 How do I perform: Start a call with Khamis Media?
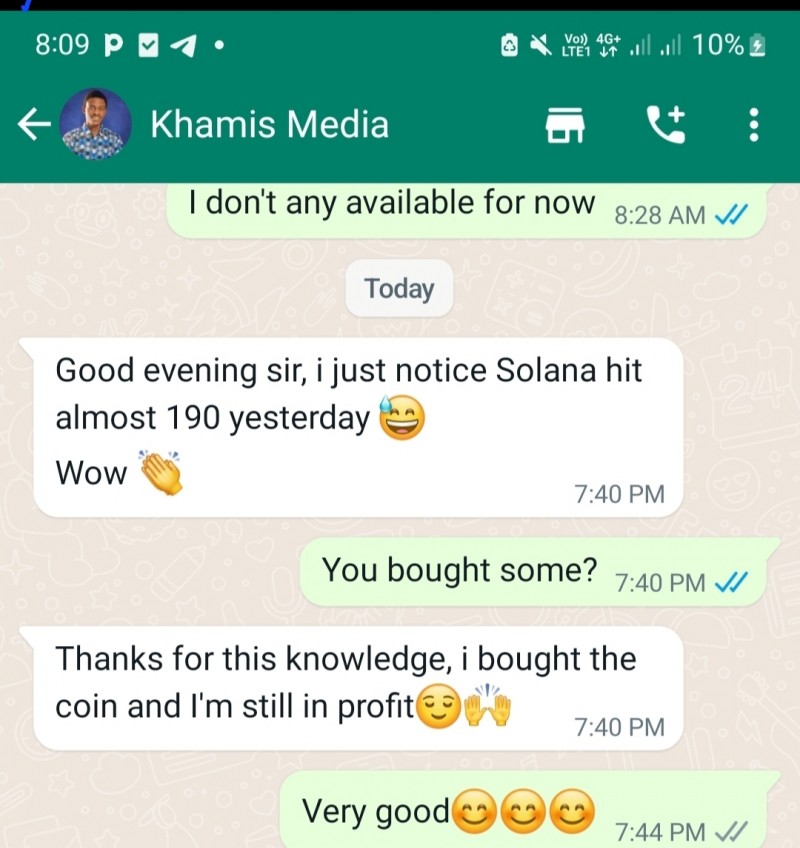(x=666, y=124)
